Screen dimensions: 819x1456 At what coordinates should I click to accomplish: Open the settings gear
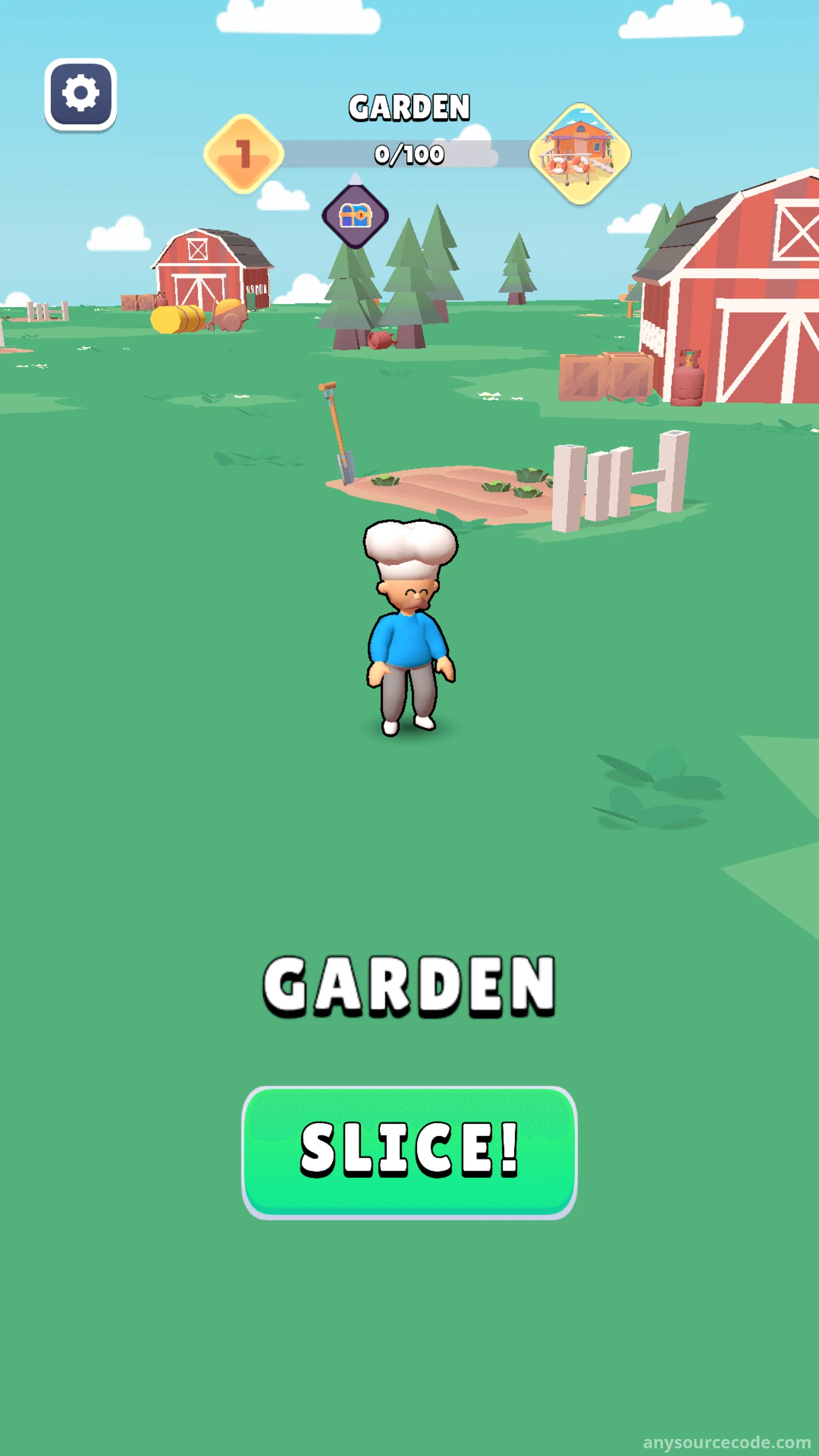pyautogui.click(x=80, y=94)
